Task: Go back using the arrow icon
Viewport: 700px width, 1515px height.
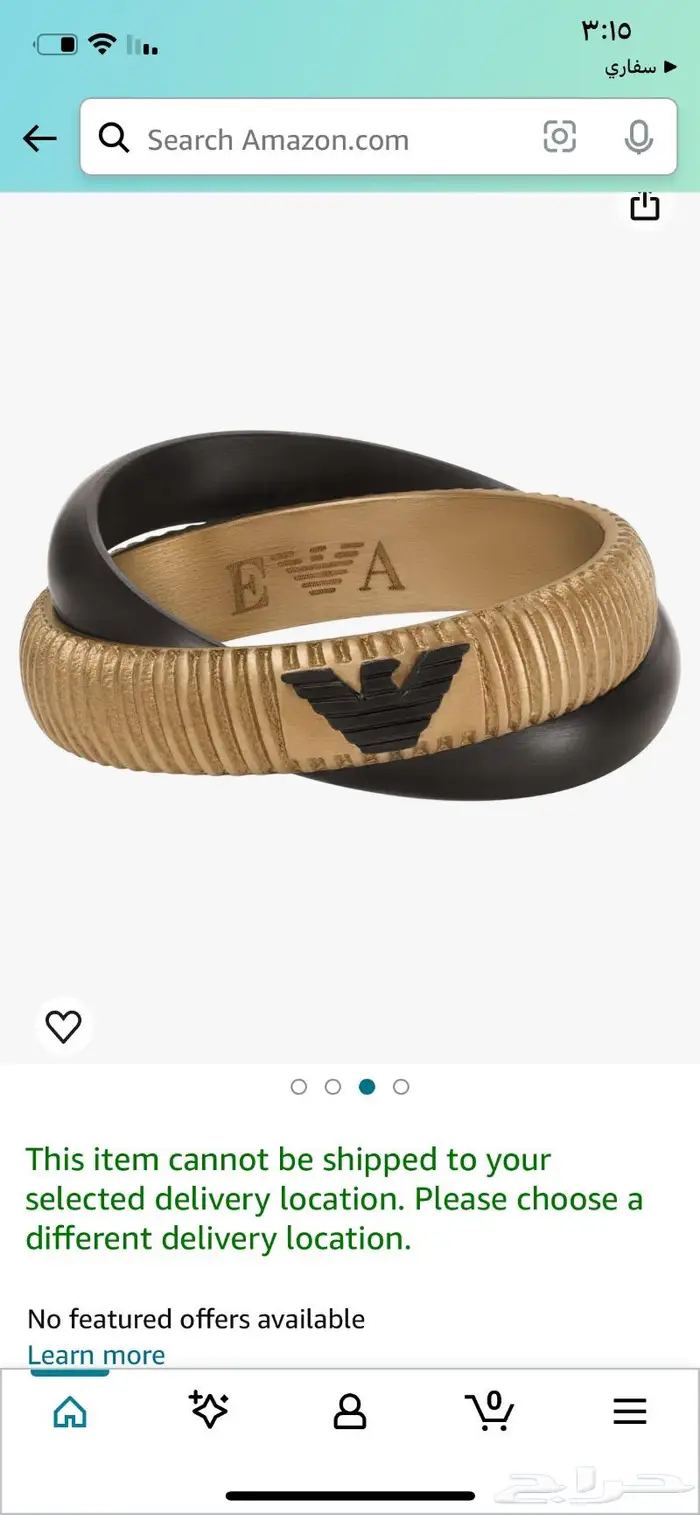Action: pos(40,138)
